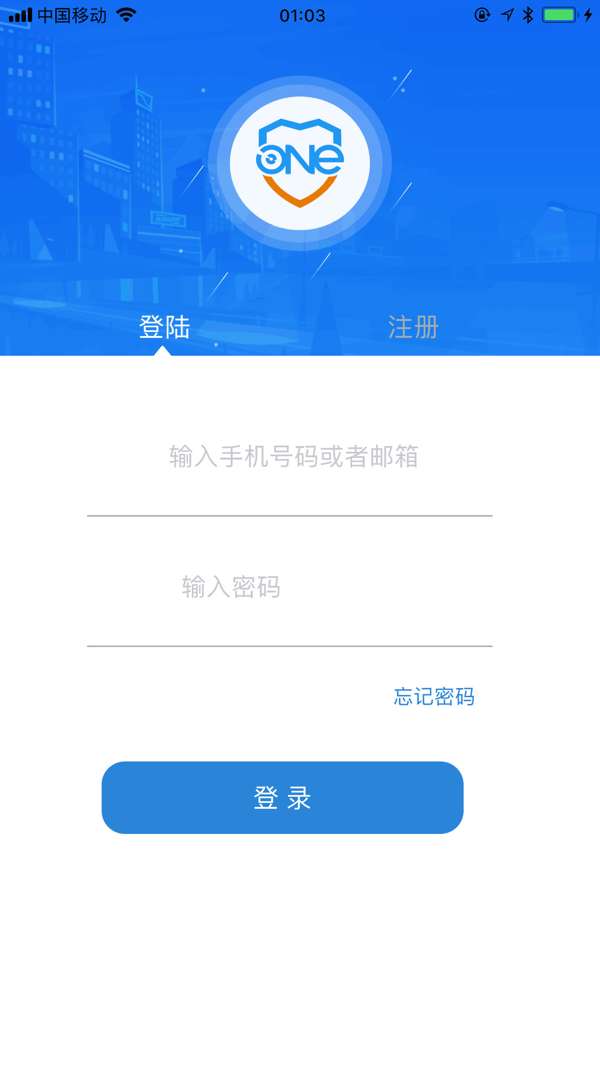The height and width of the screenshot is (1067, 600).
Task: Tap the 登录 button
Action: coord(282,798)
